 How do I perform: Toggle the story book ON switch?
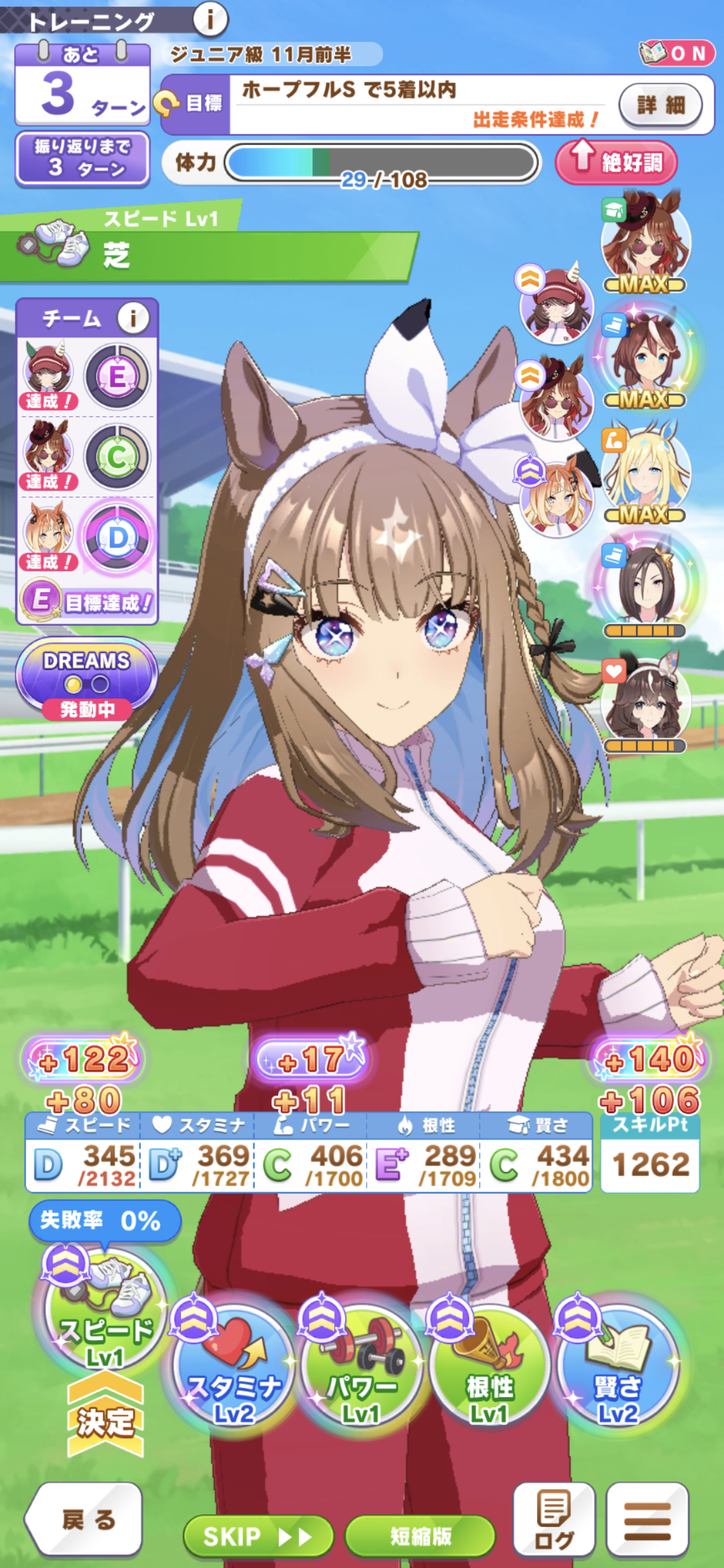[676, 54]
